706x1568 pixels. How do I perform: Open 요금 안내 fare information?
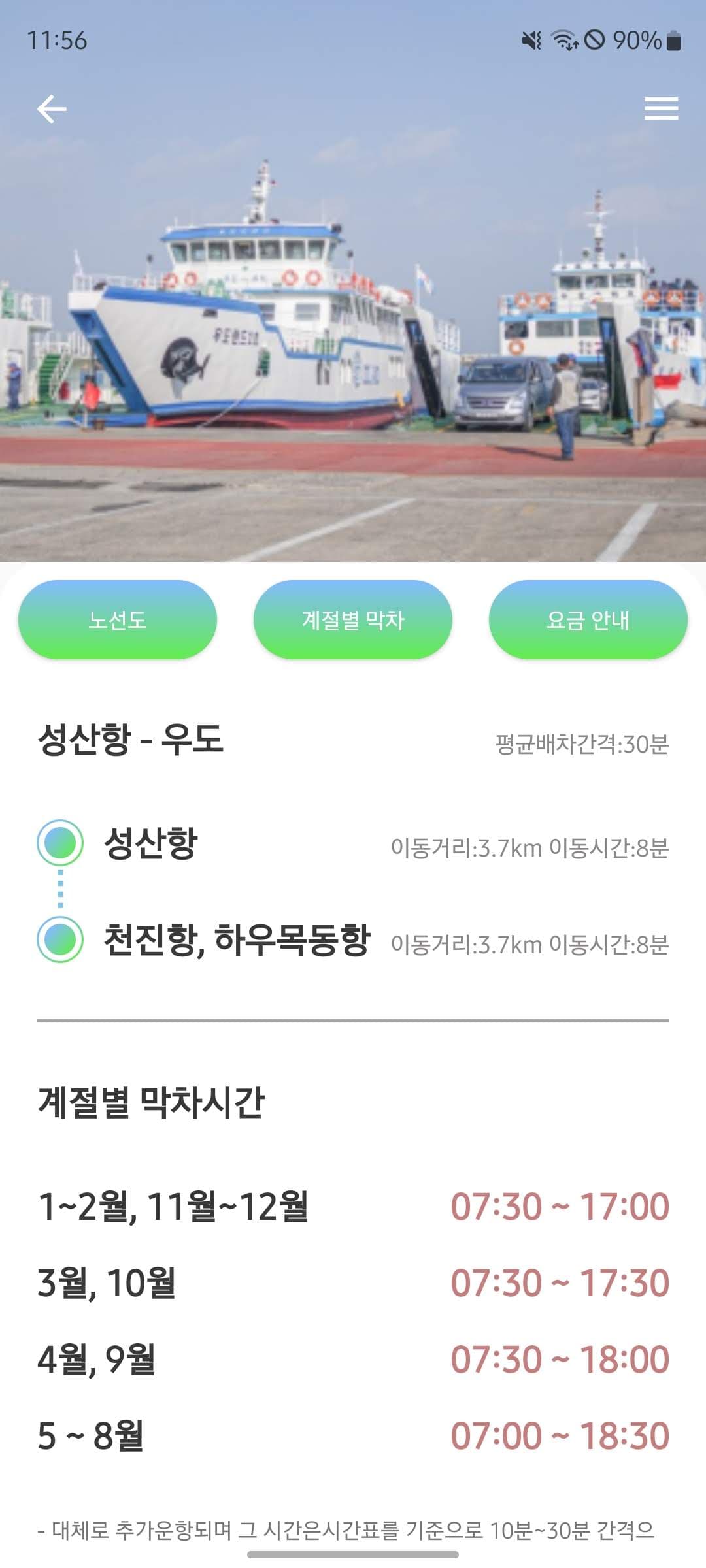pyautogui.click(x=588, y=619)
